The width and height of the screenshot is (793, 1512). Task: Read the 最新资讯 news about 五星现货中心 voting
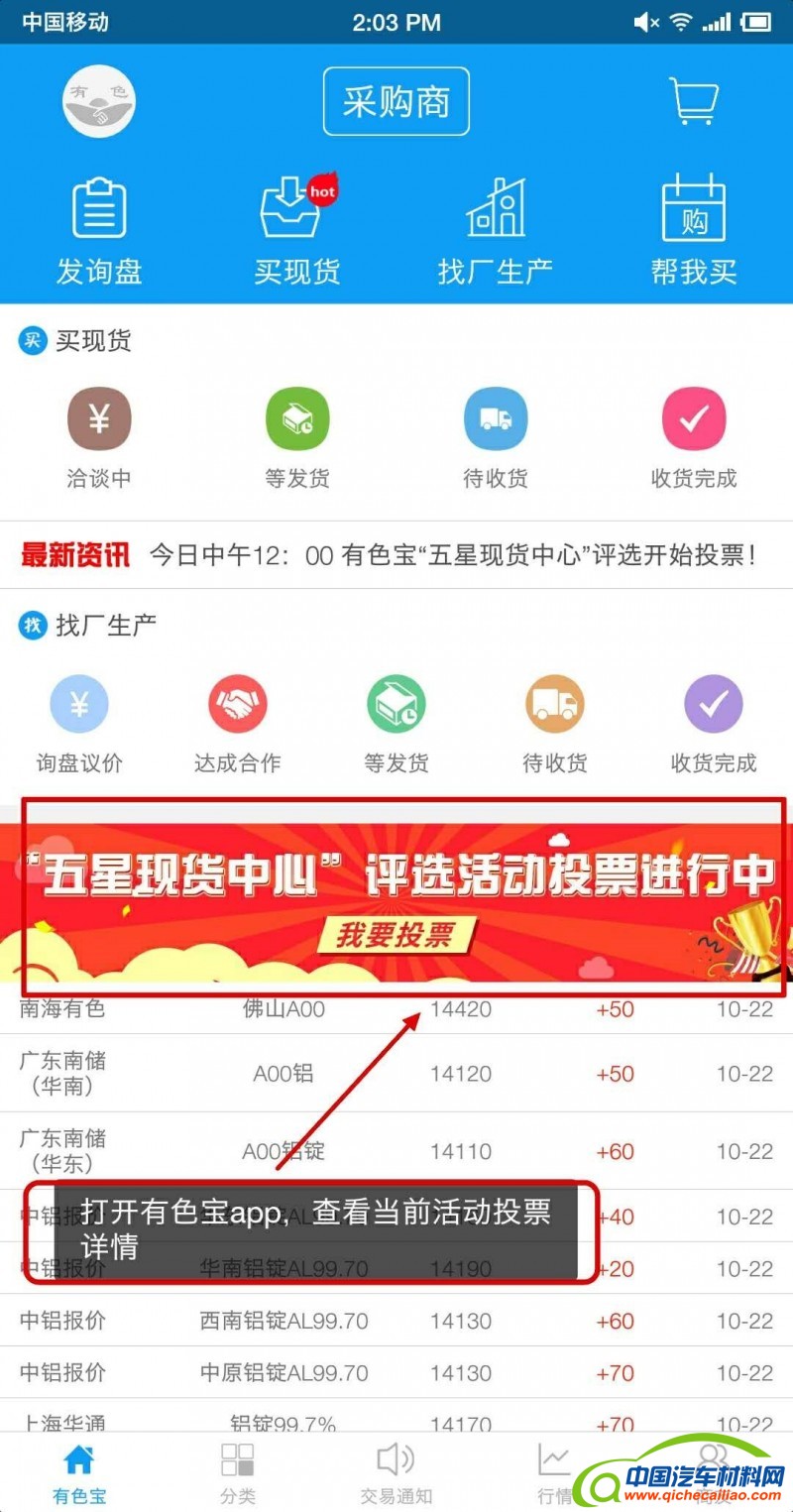pyautogui.click(x=451, y=555)
